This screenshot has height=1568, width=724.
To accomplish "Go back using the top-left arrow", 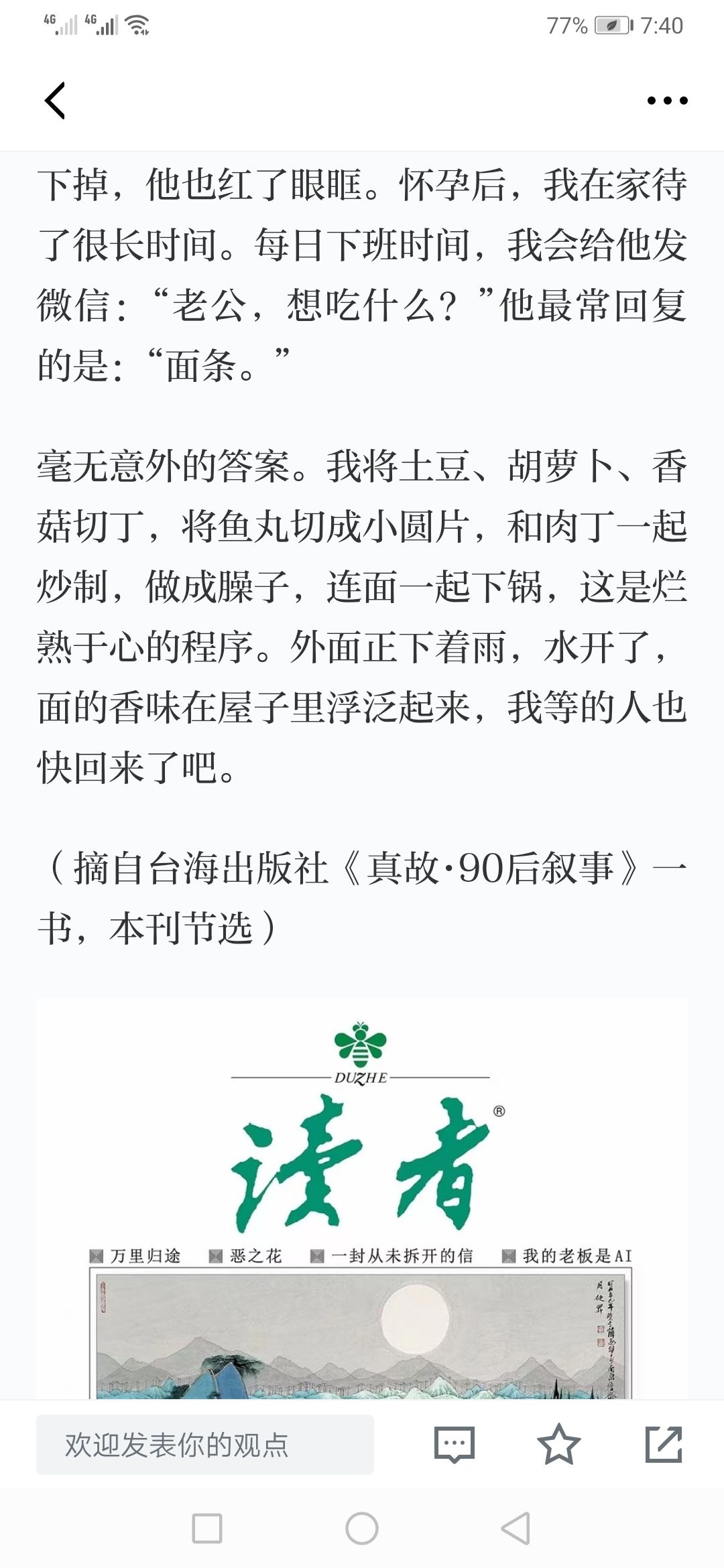I will (55, 101).
